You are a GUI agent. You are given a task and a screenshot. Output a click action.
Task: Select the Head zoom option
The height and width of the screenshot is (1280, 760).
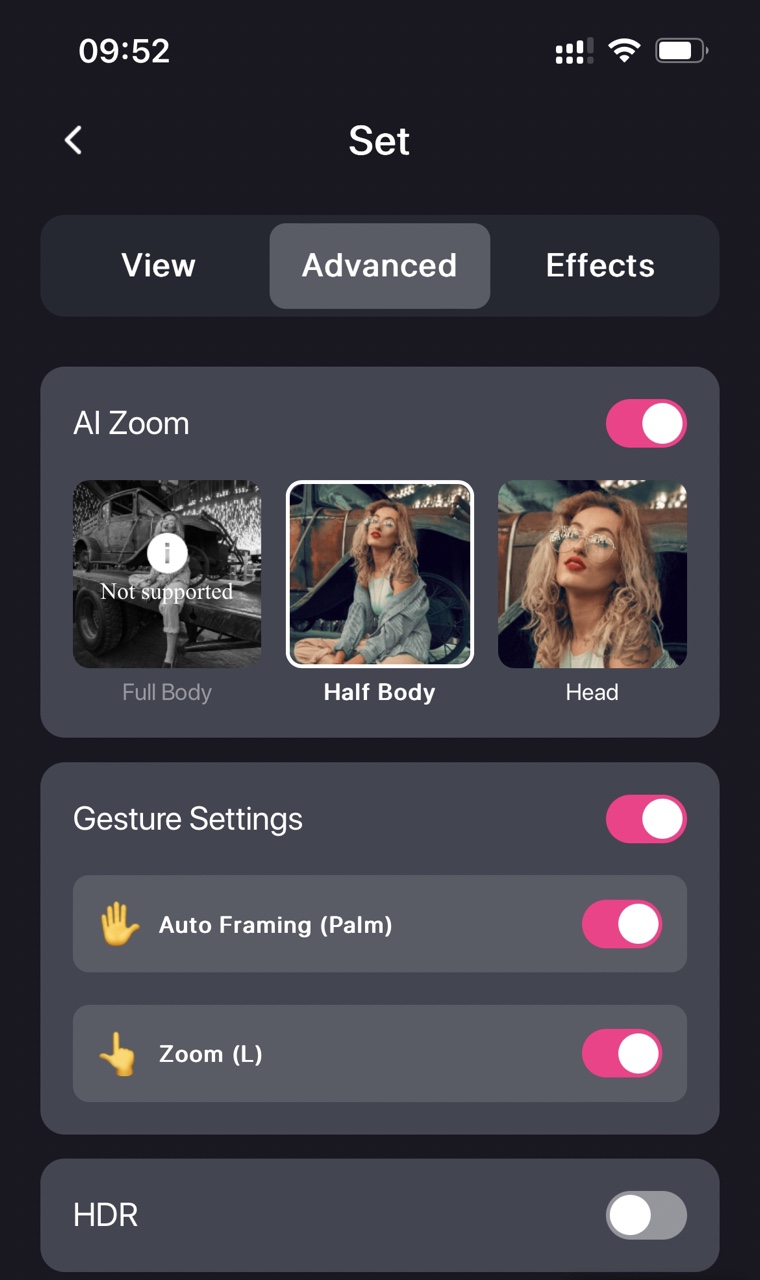(x=592, y=574)
